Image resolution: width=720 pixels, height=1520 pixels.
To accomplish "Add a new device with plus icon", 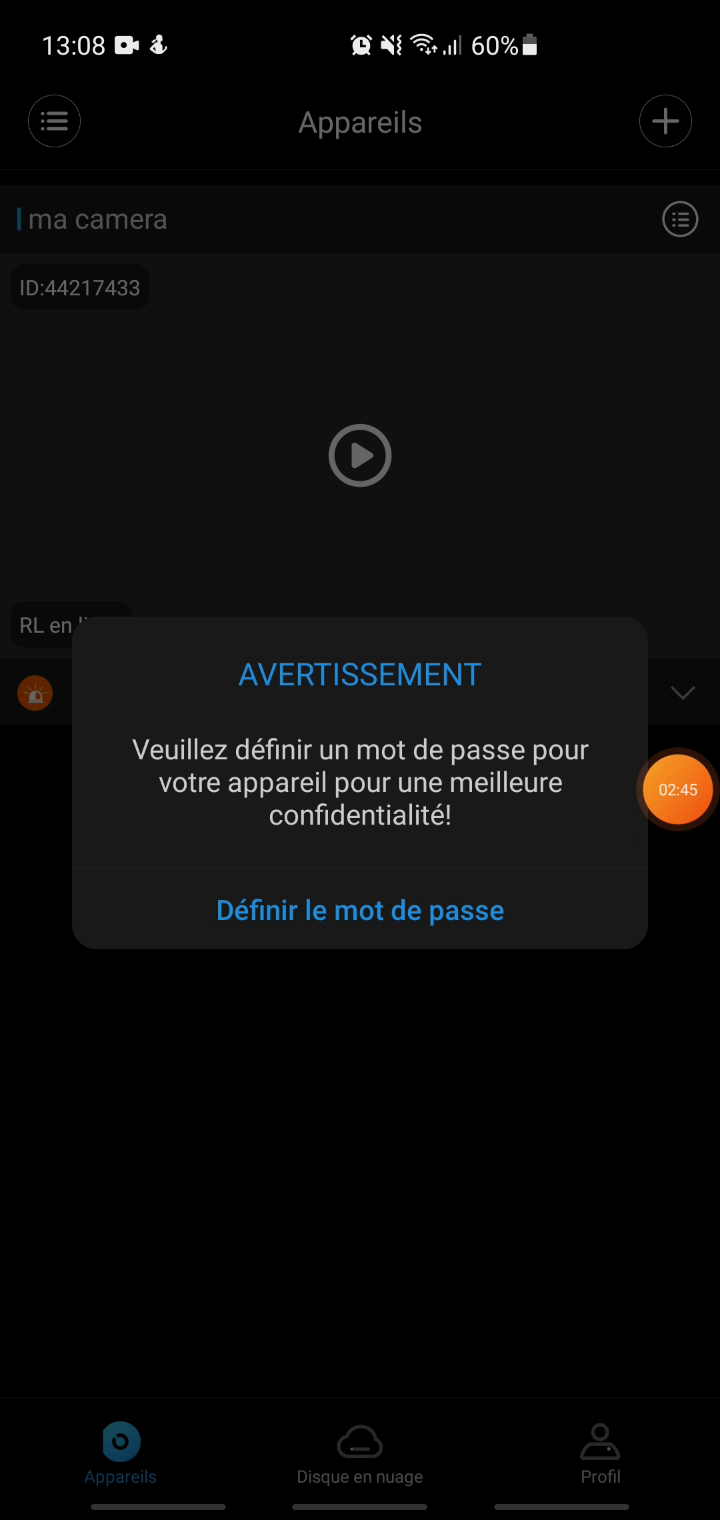I will 665,122.
